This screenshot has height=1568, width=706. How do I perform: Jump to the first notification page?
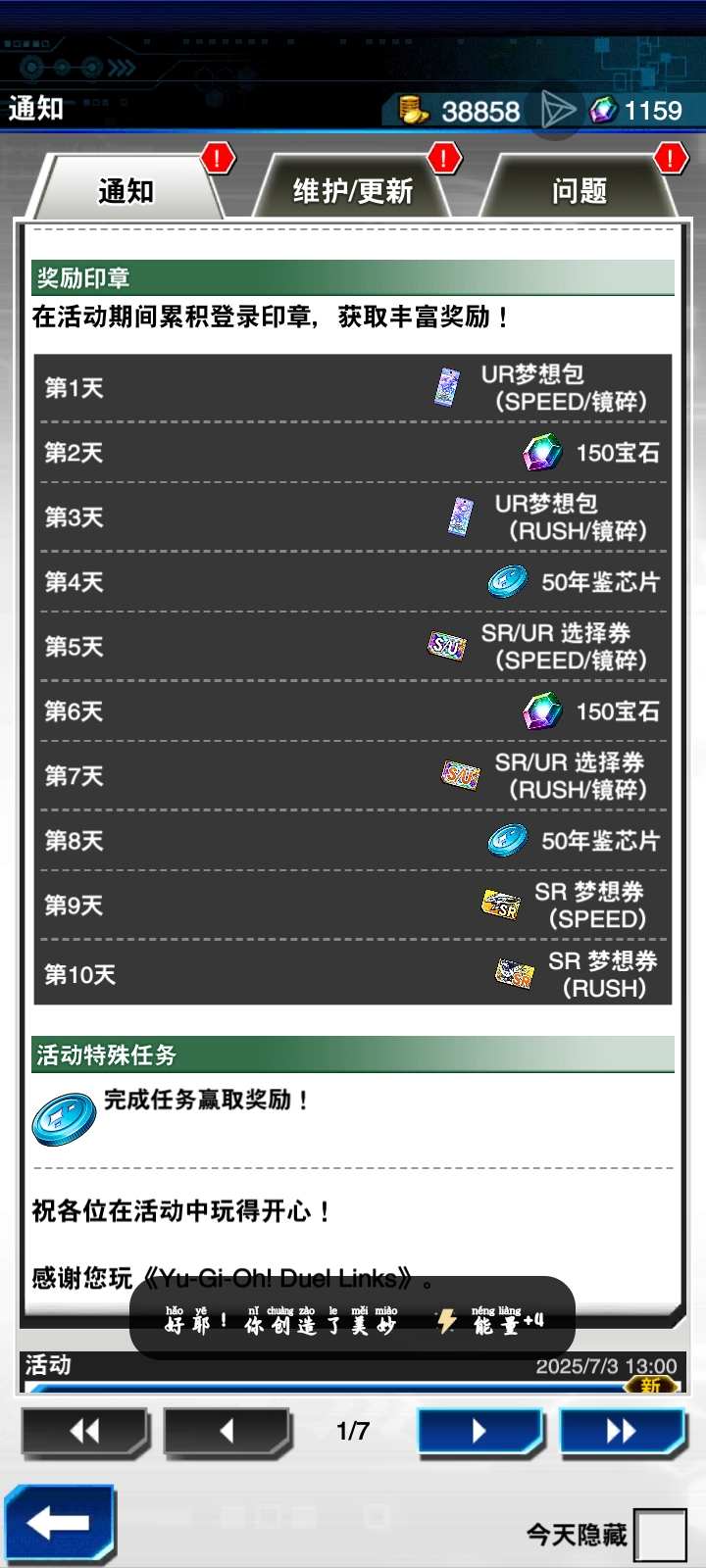pos(84,1432)
